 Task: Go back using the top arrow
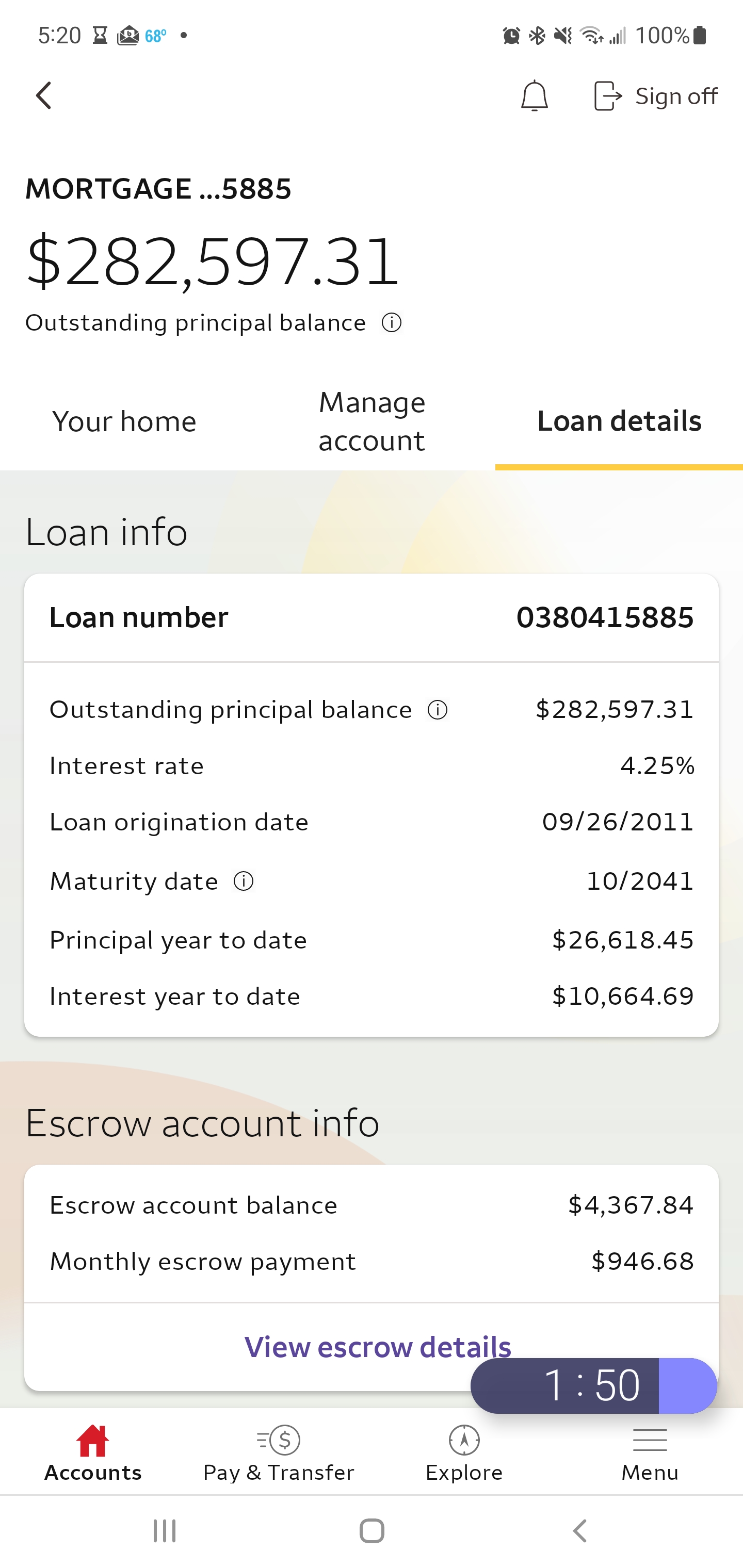point(44,95)
